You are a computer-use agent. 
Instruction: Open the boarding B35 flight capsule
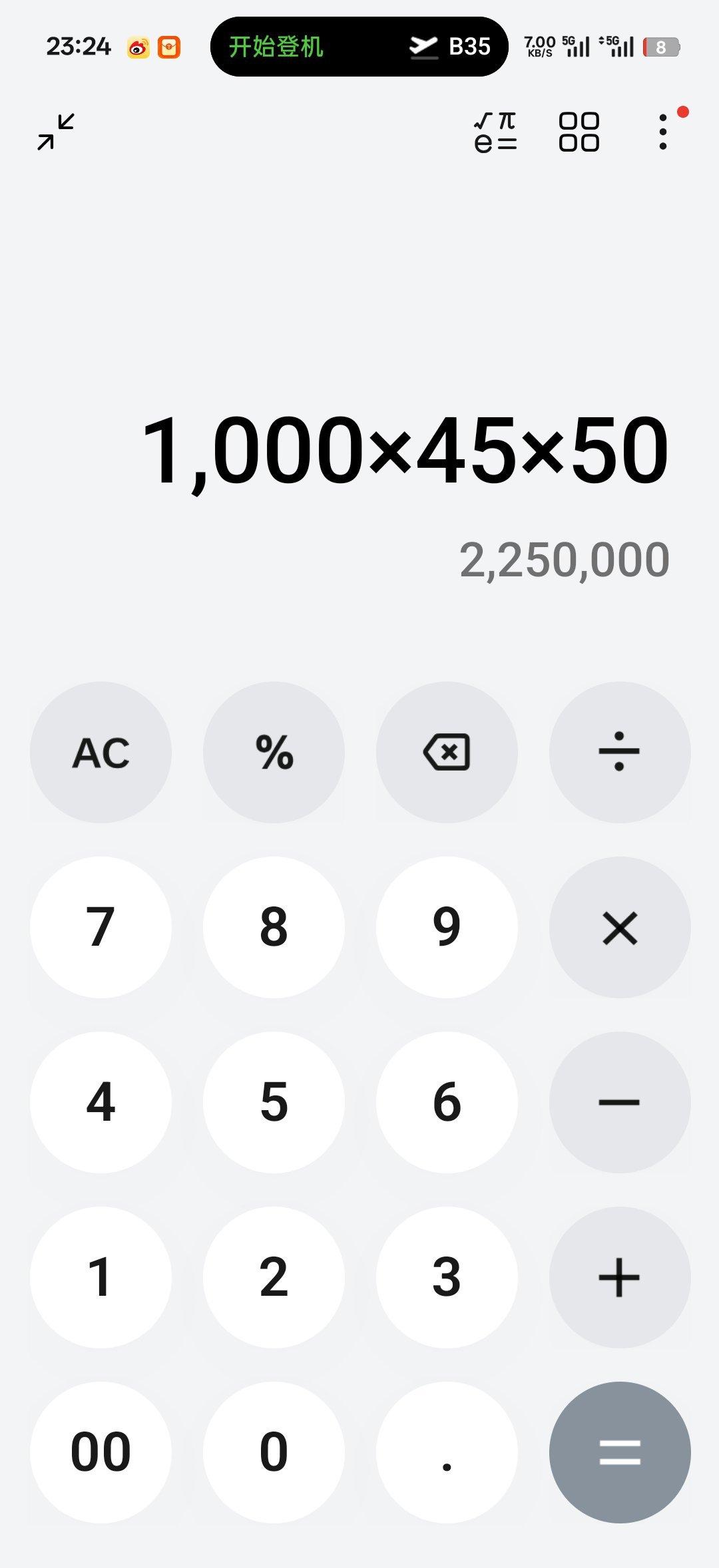click(359, 47)
